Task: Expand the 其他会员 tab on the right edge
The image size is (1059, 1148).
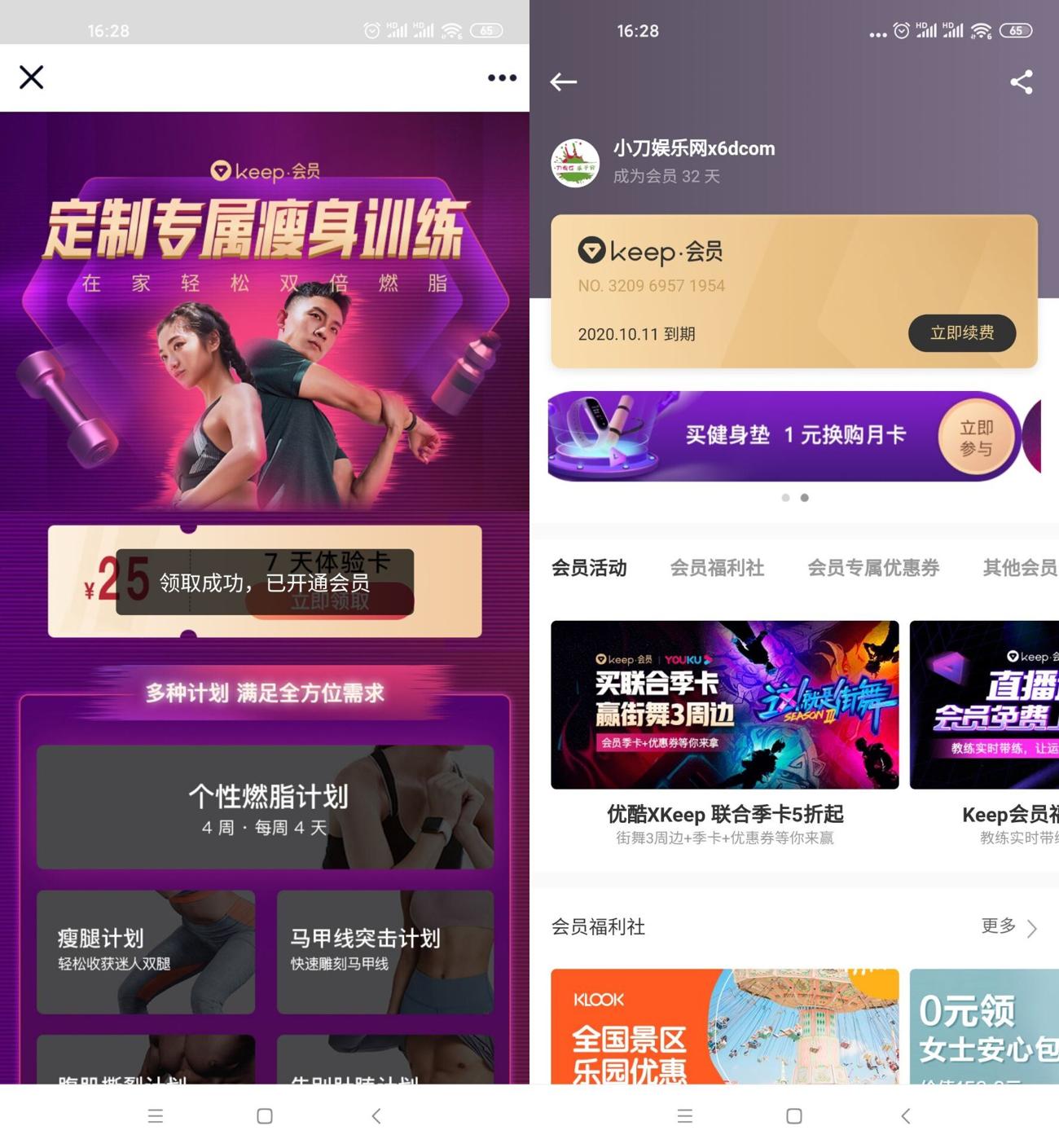Action: click(1018, 568)
